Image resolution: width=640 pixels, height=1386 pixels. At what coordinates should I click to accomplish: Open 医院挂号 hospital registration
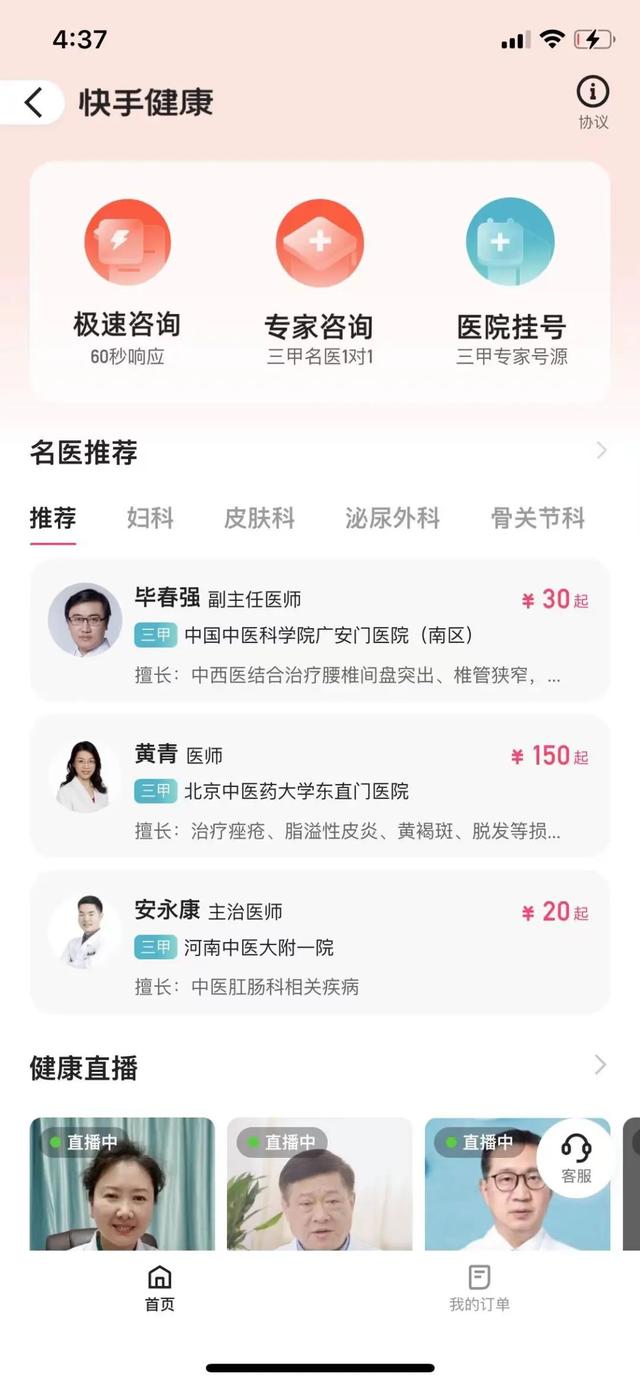pyautogui.click(x=511, y=280)
